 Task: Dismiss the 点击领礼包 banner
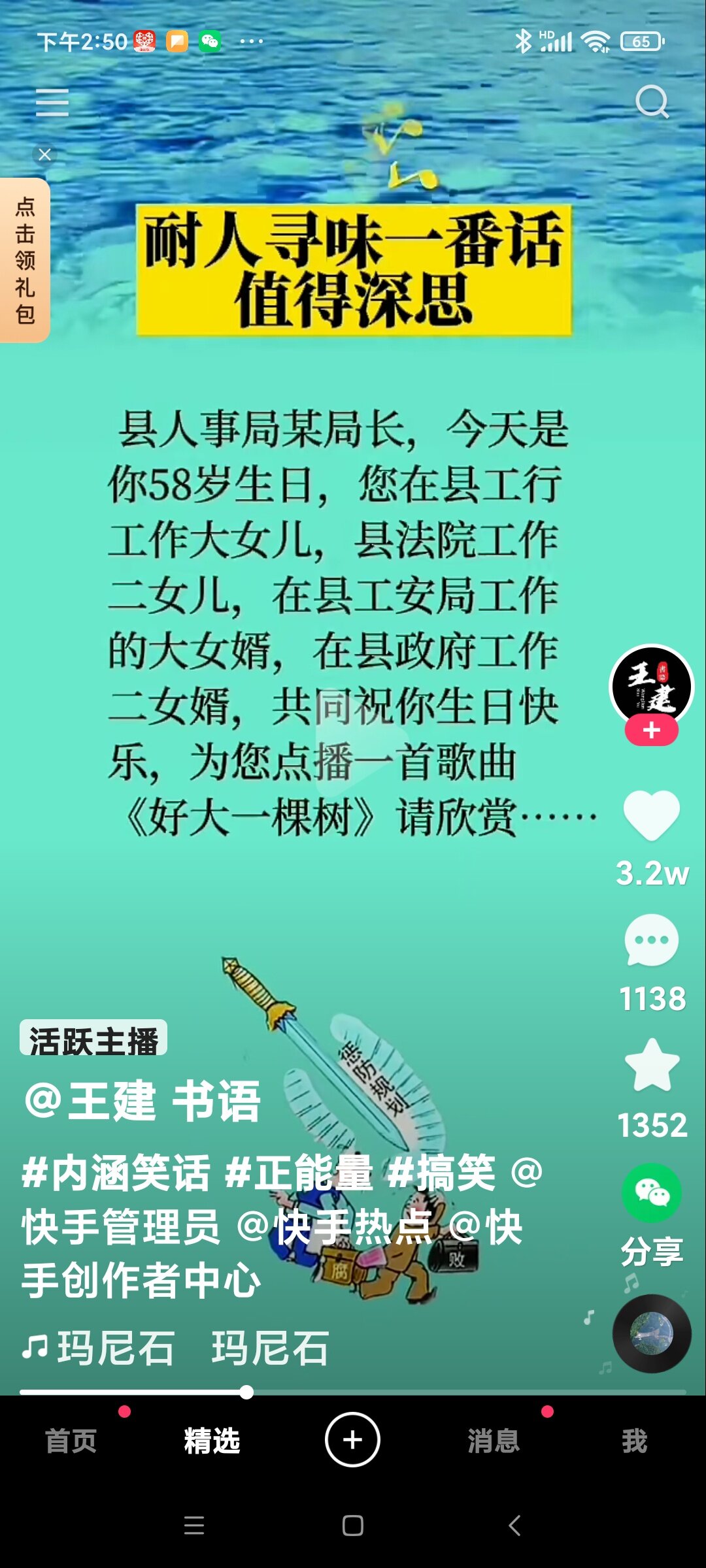45,155
